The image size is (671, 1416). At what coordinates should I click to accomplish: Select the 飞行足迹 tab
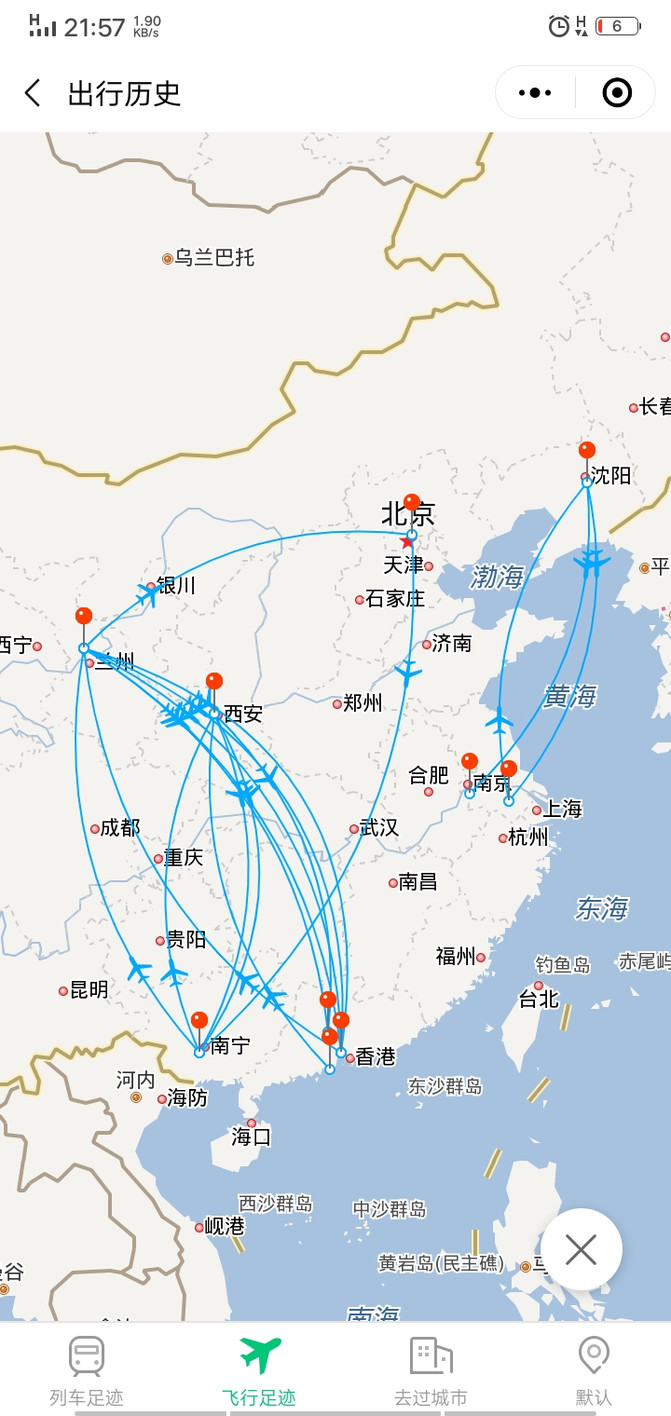coord(259,1370)
